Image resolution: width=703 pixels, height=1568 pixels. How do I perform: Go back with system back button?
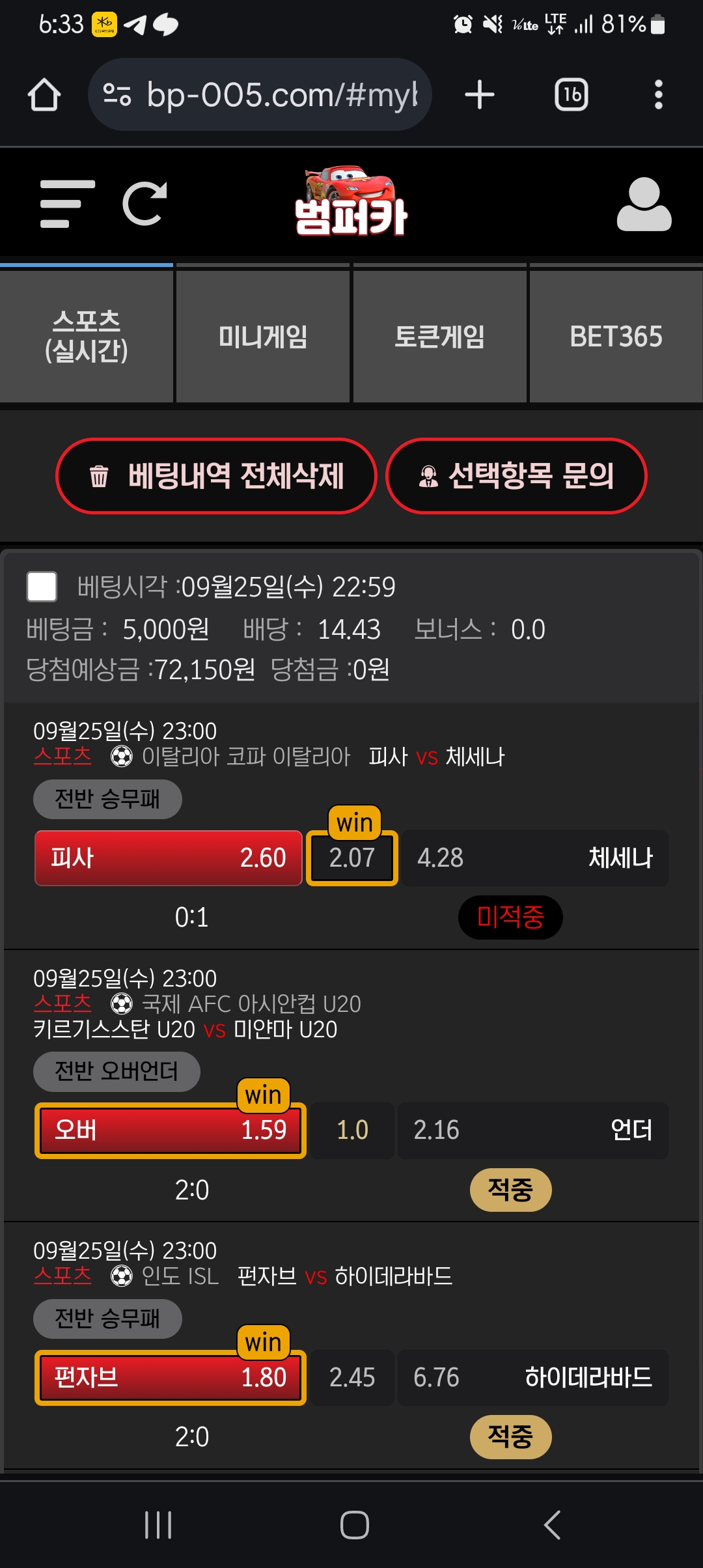pyautogui.click(x=552, y=1525)
